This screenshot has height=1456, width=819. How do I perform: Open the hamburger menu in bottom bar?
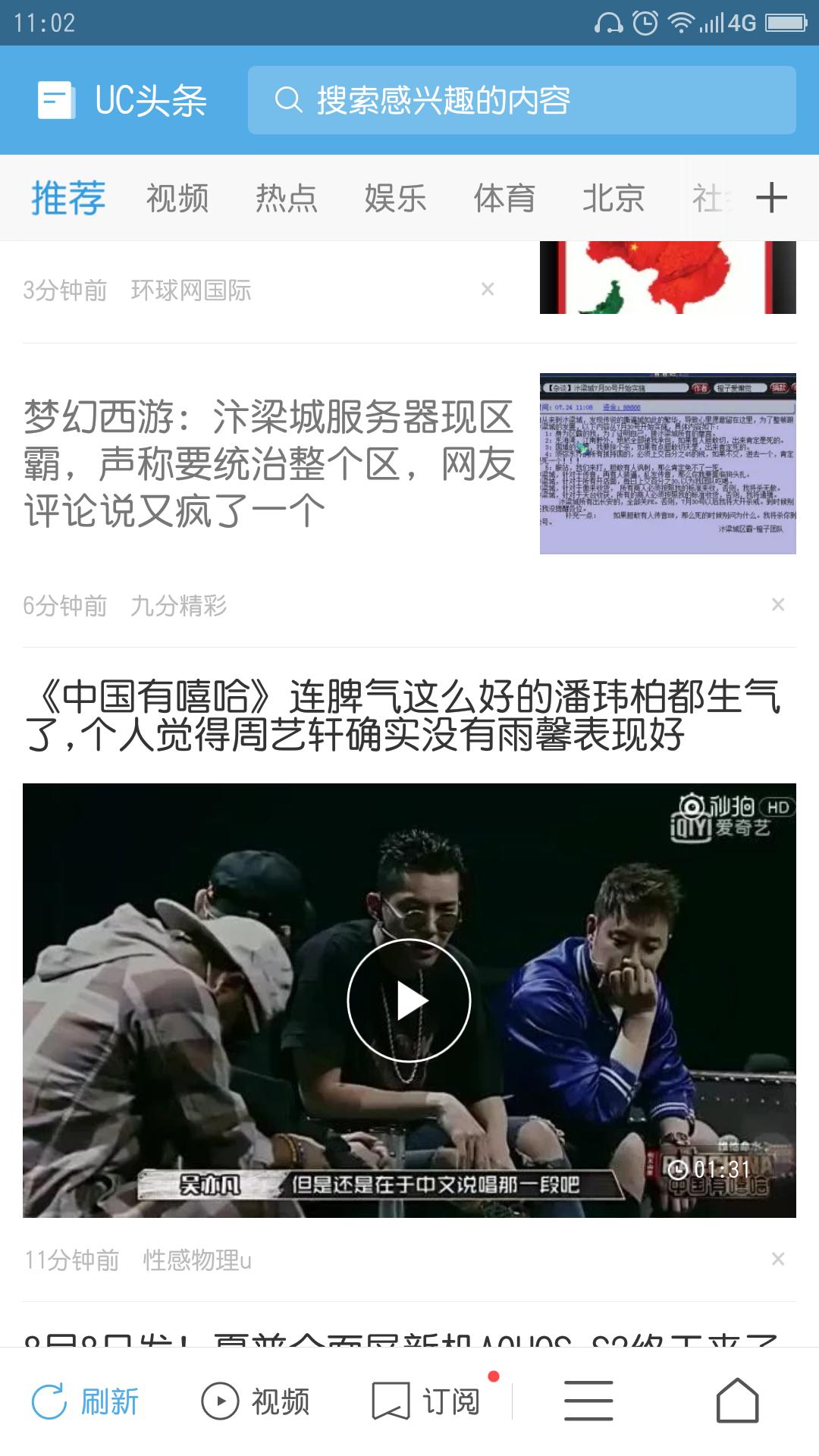[x=588, y=1401]
